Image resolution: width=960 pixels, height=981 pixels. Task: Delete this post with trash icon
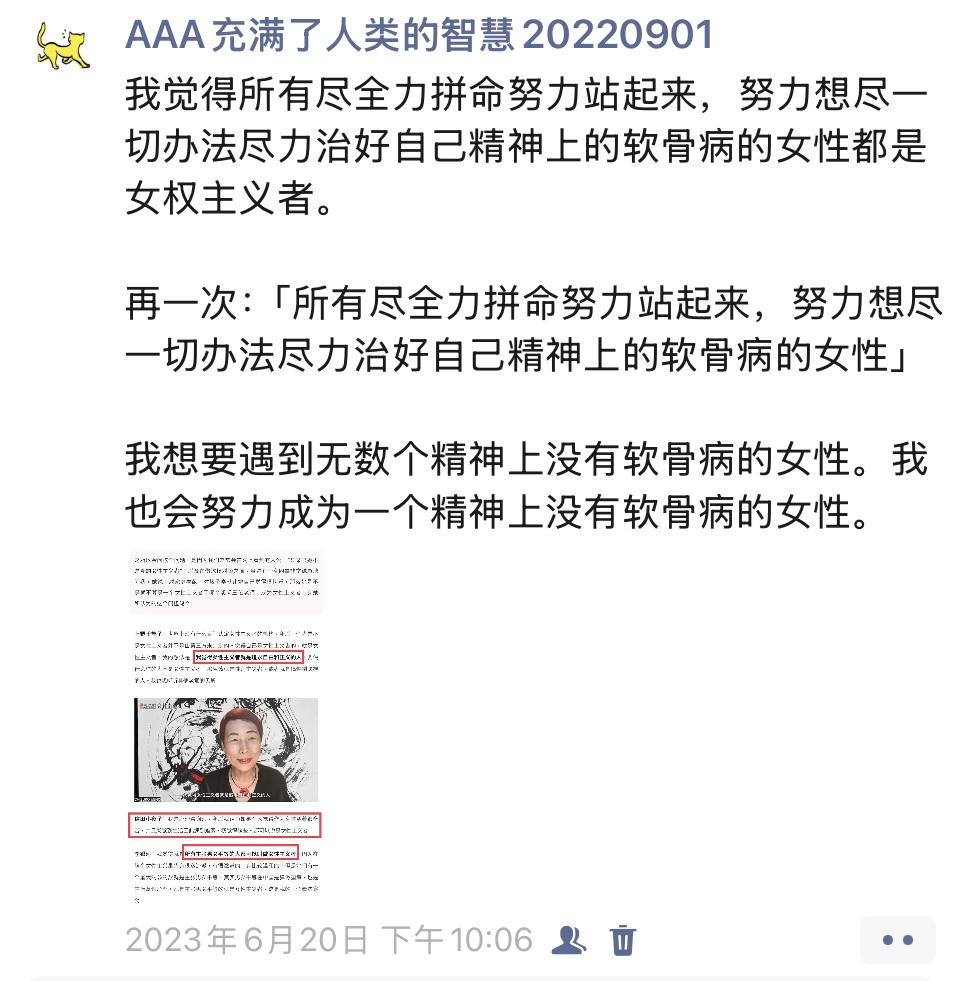click(x=623, y=940)
